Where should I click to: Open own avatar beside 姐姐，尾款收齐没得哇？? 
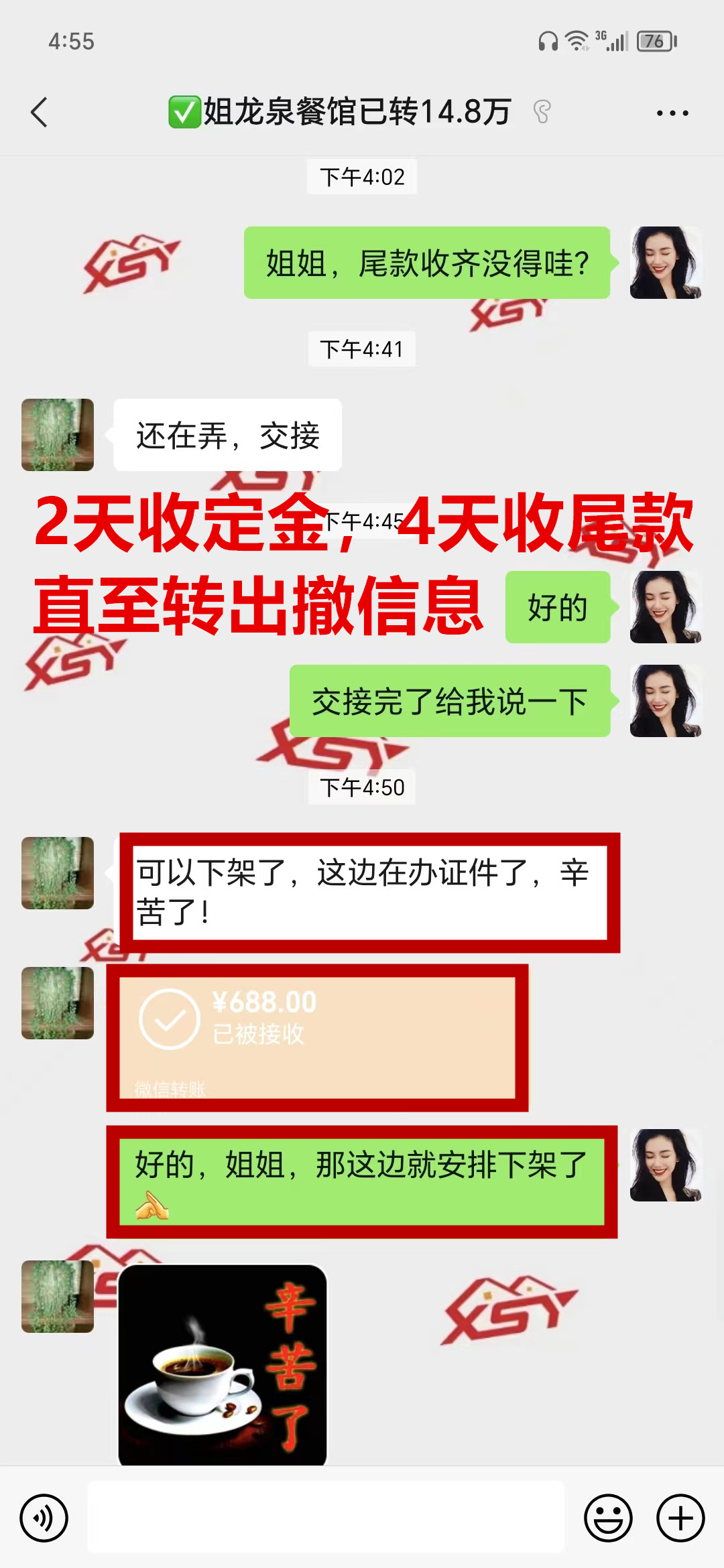[665, 263]
